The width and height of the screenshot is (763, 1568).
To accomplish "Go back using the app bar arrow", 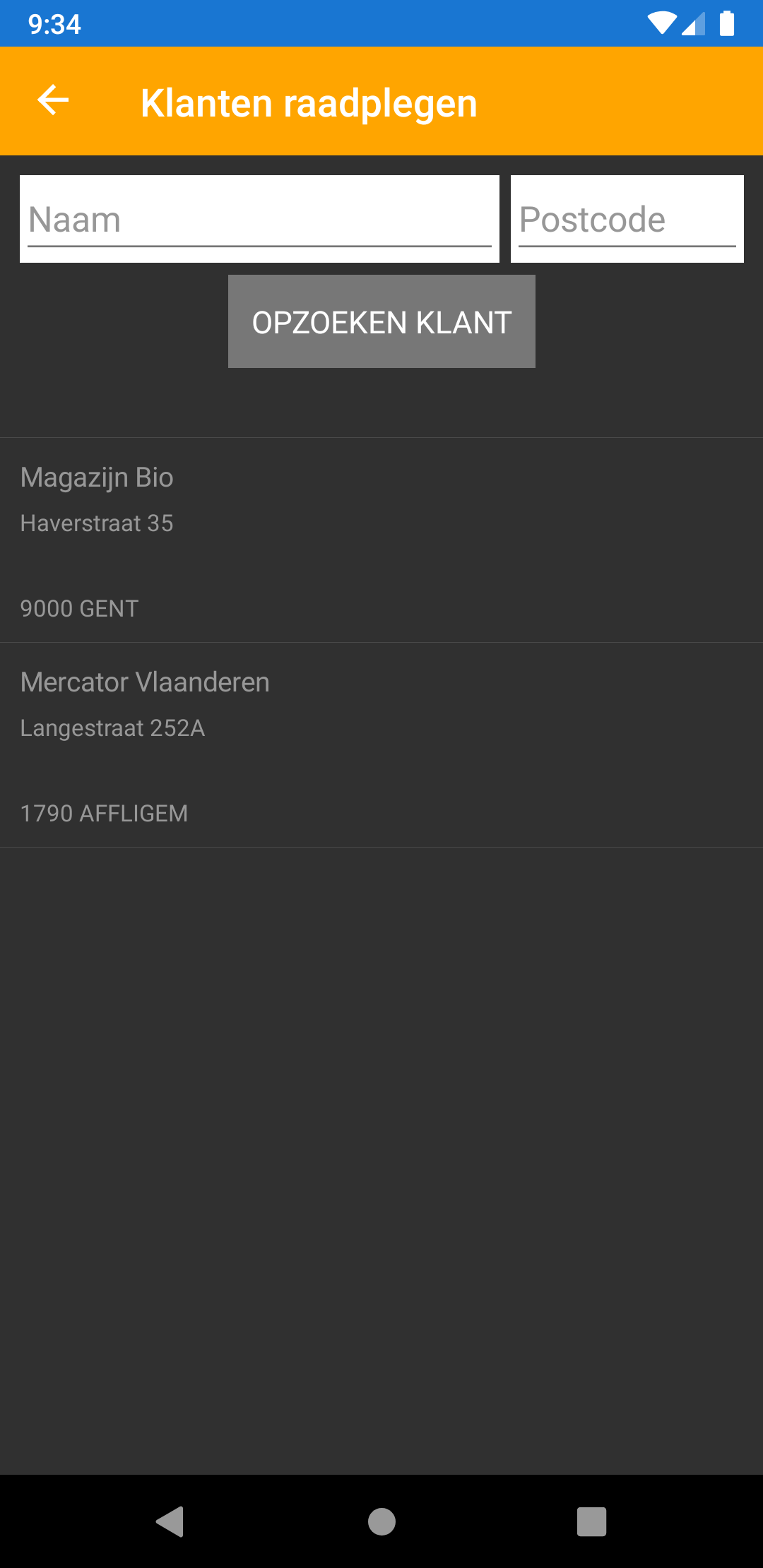I will coord(53,100).
